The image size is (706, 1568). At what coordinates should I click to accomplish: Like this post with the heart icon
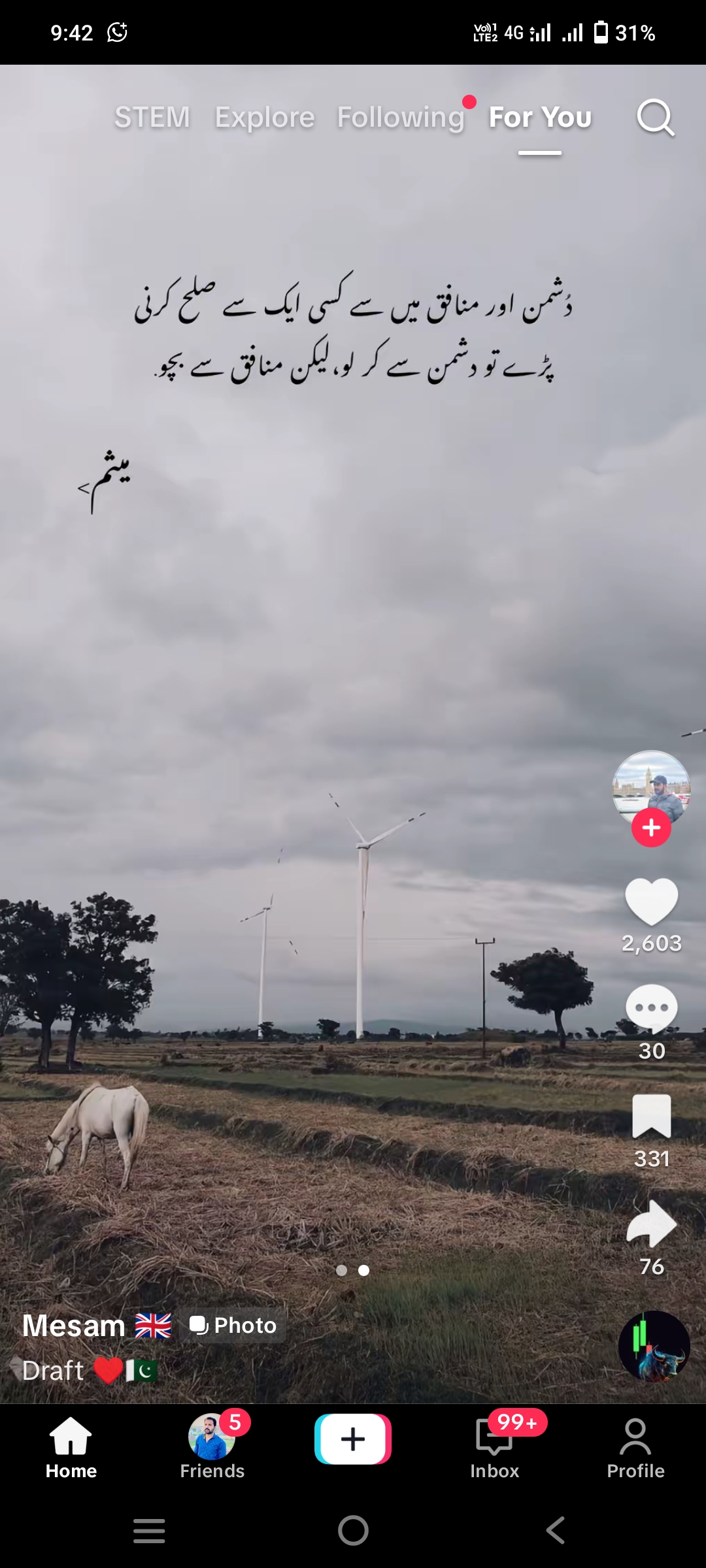coord(652,902)
